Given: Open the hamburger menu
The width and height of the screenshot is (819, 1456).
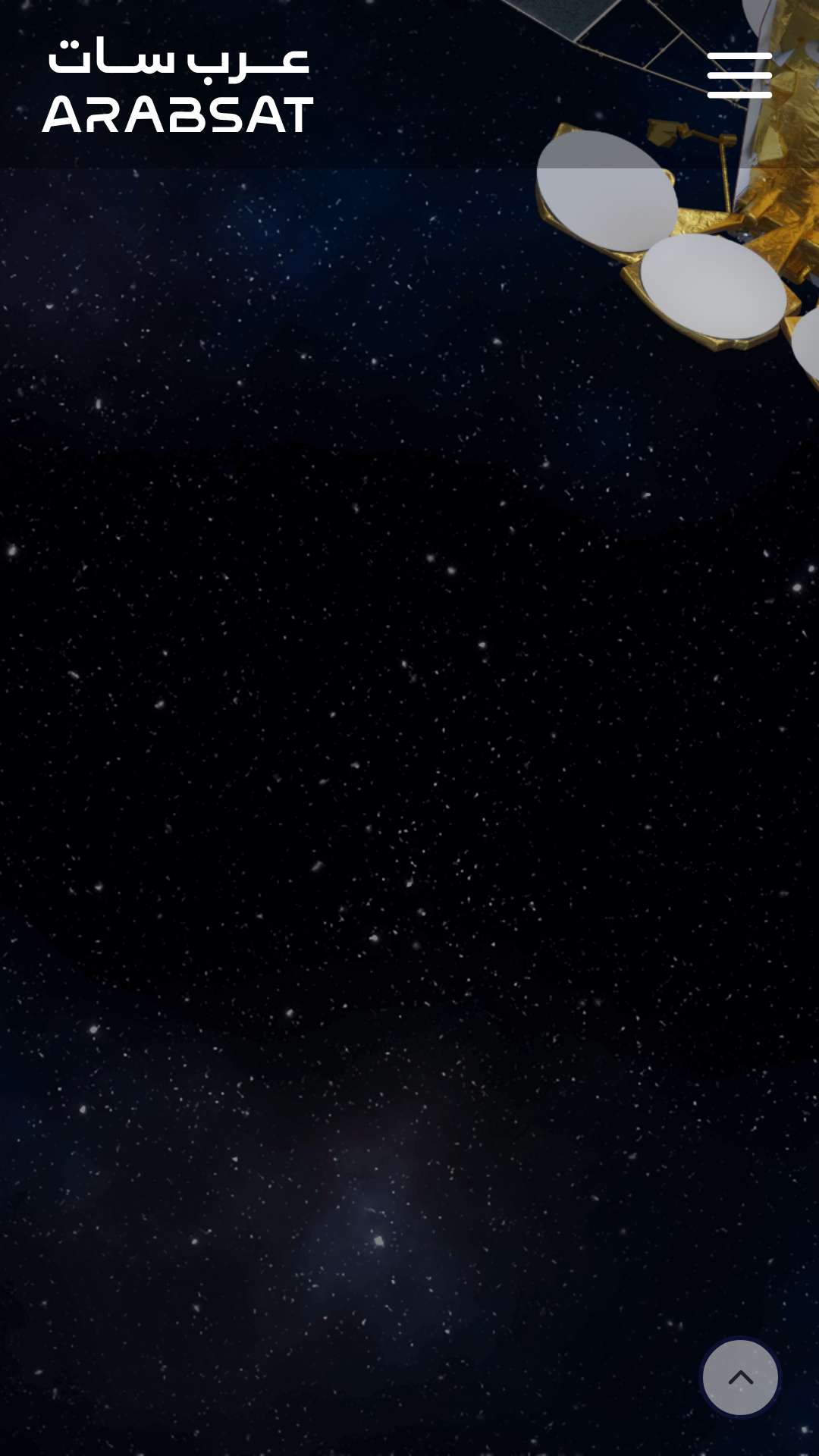Looking at the screenshot, I should pyautogui.click(x=739, y=75).
